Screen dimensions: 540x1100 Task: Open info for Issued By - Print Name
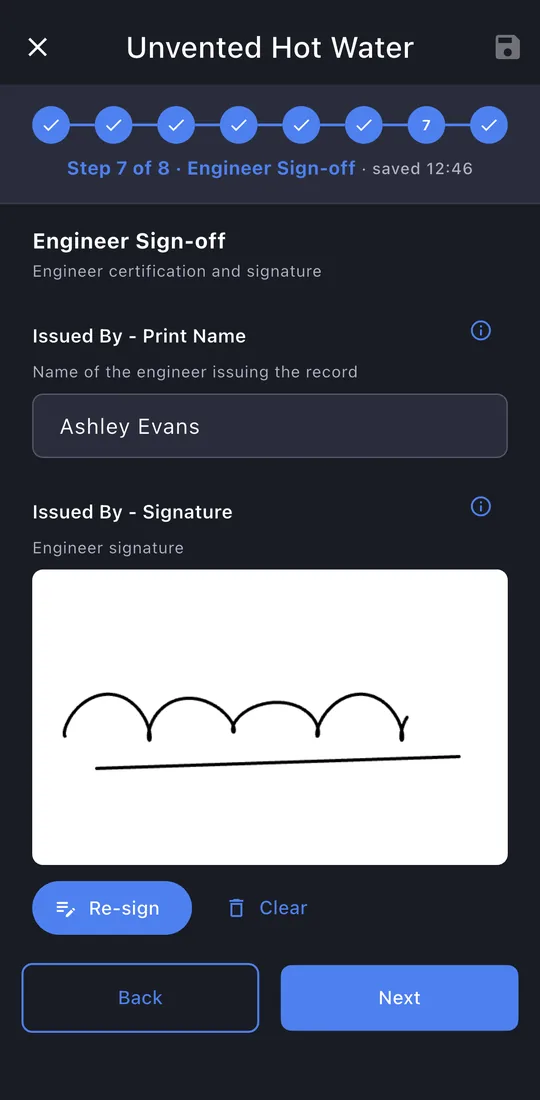tap(480, 330)
